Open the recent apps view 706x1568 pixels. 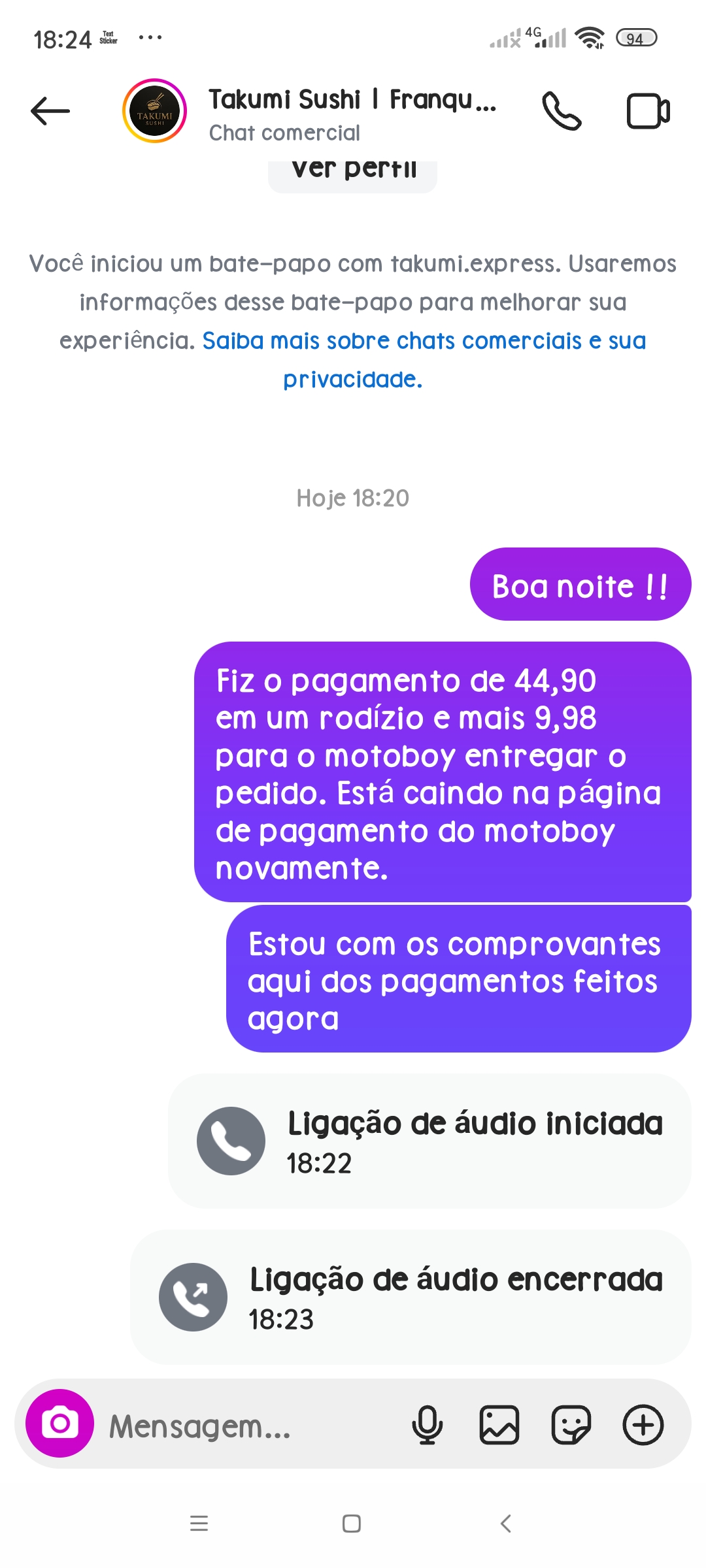(x=199, y=1524)
